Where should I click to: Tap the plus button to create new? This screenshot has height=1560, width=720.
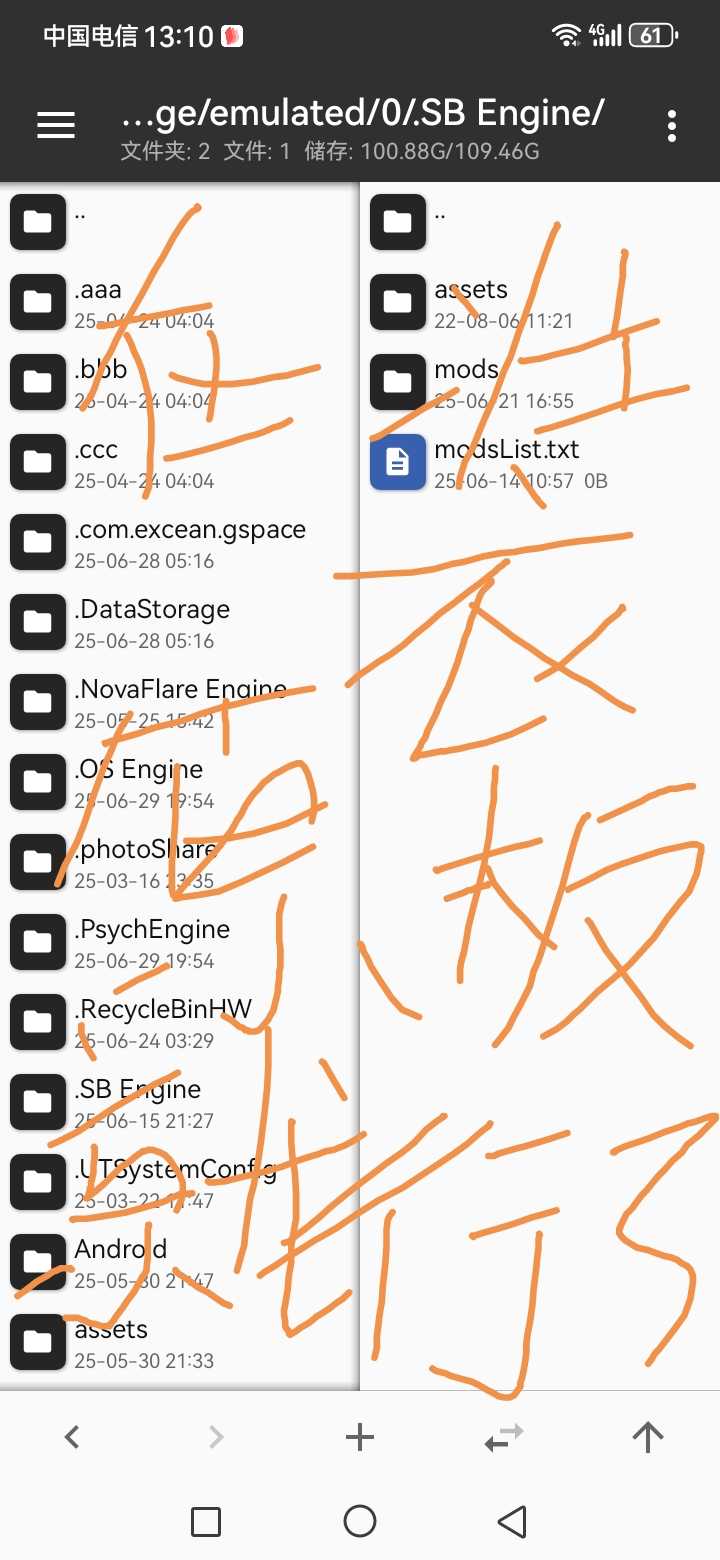tap(360, 1438)
